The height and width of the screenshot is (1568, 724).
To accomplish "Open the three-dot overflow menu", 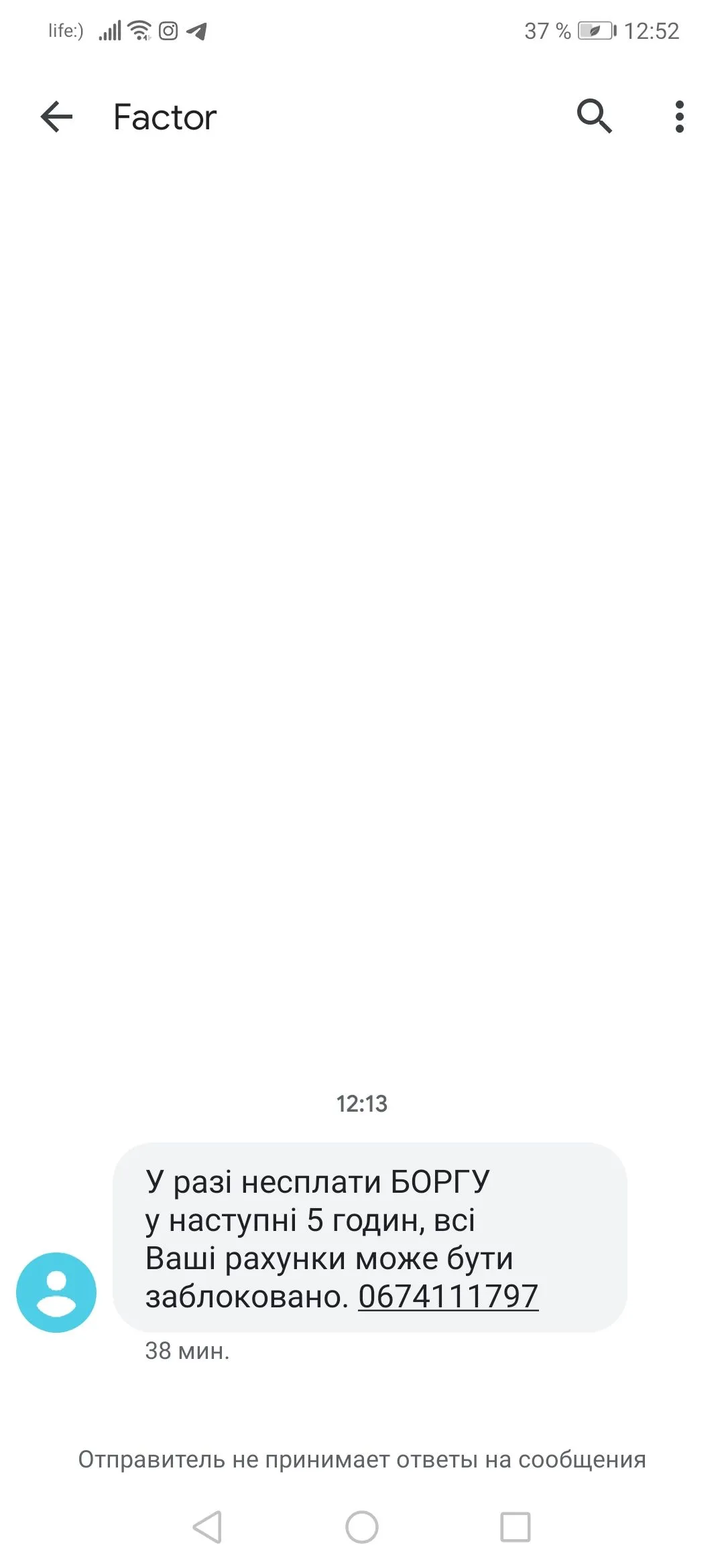I will (679, 117).
